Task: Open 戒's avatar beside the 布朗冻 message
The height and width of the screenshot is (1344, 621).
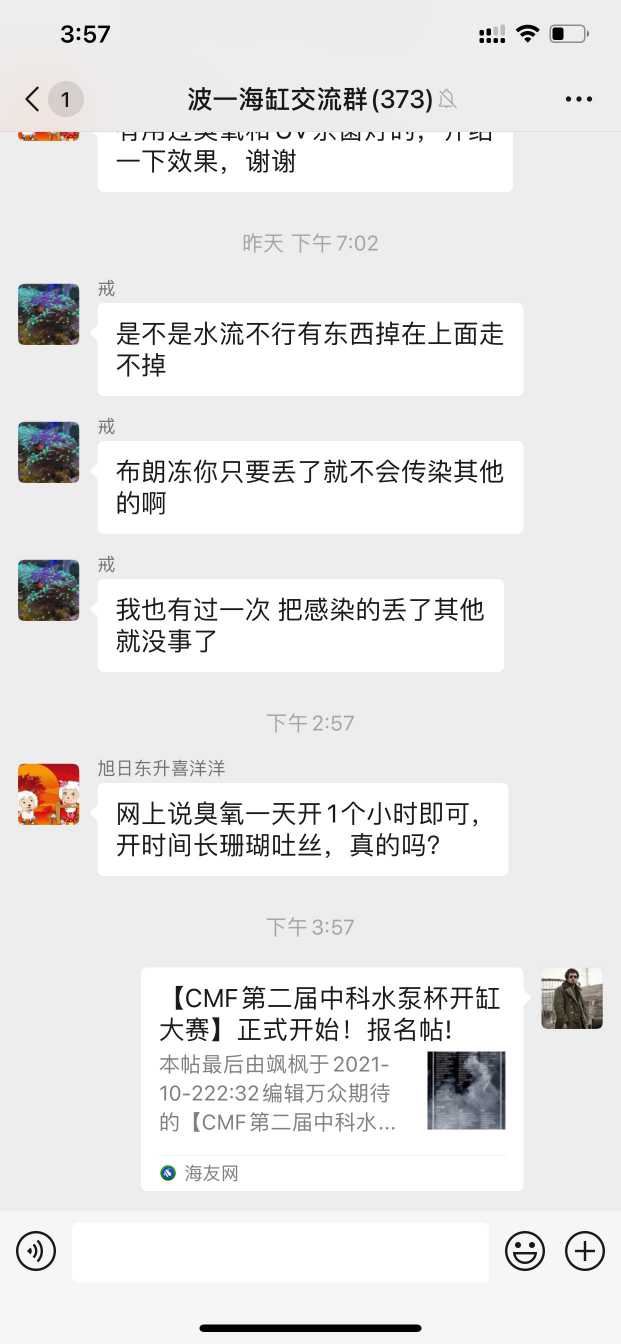Action: (48, 452)
